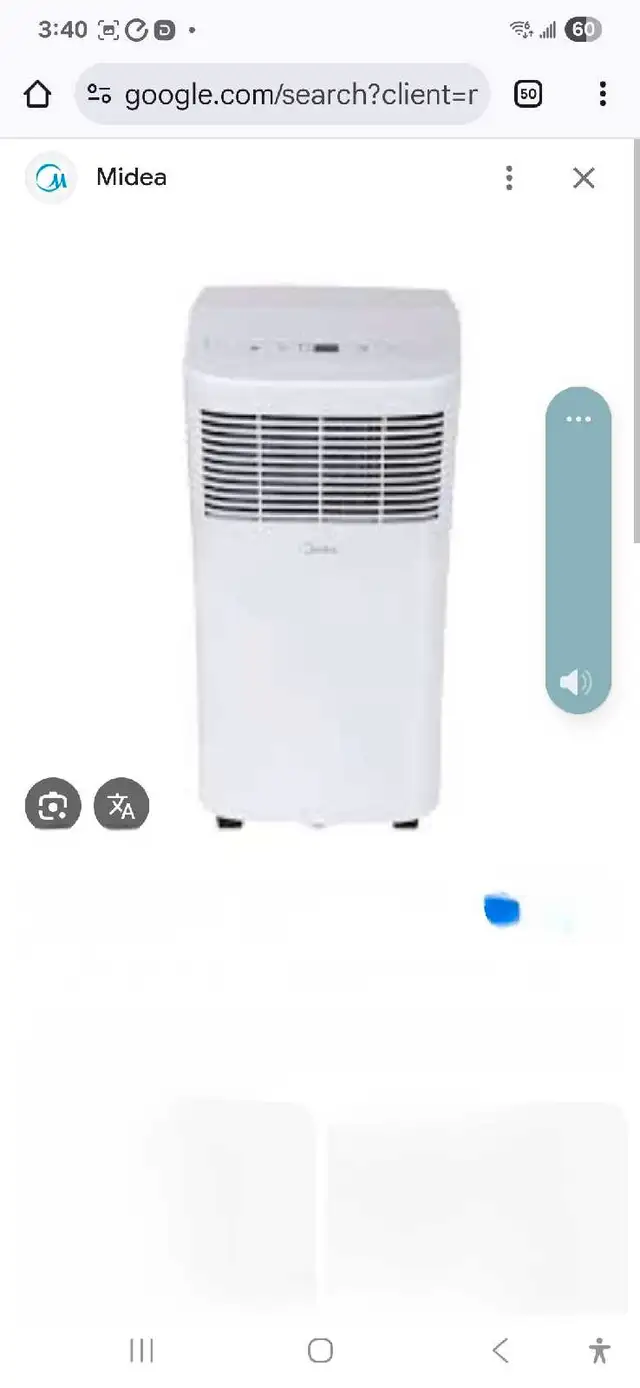Tap the speaker icon on volume panel
The height and width of the screenshot is (1388, 640).
point(575,682)
